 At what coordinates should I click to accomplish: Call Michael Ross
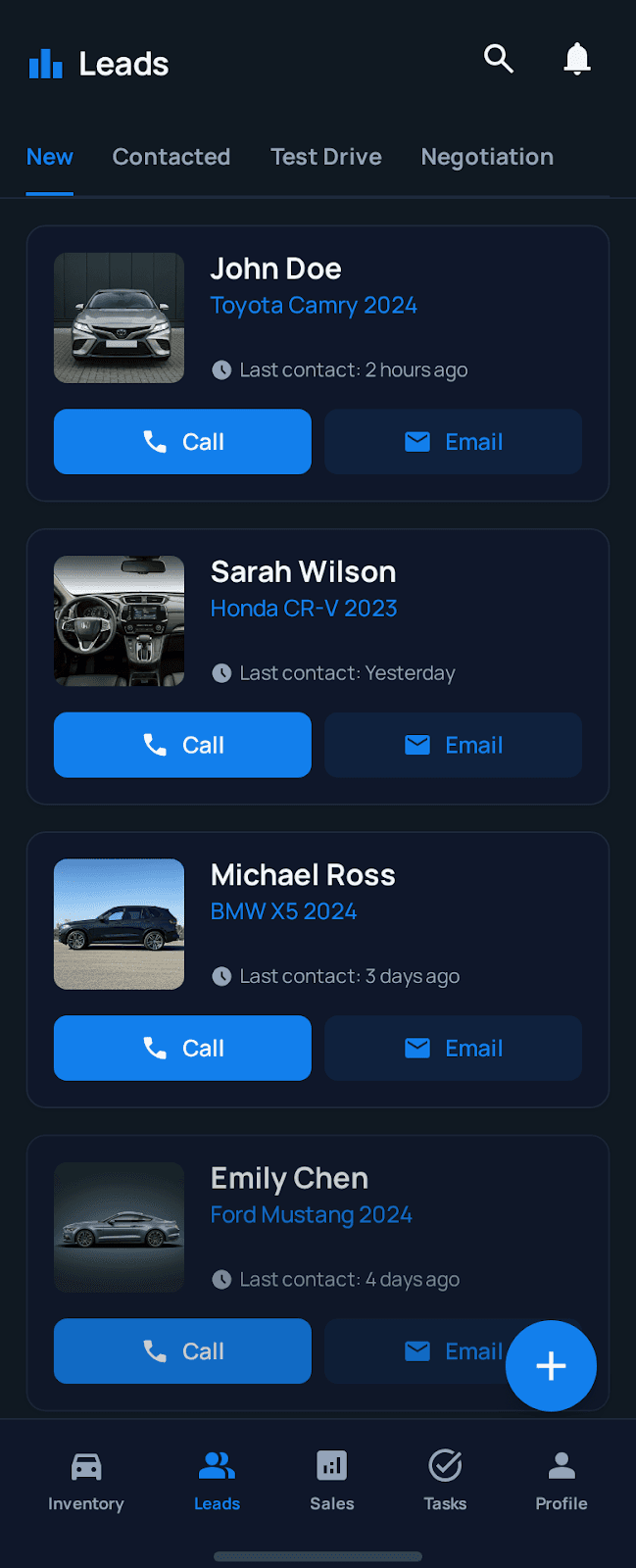182,1048
